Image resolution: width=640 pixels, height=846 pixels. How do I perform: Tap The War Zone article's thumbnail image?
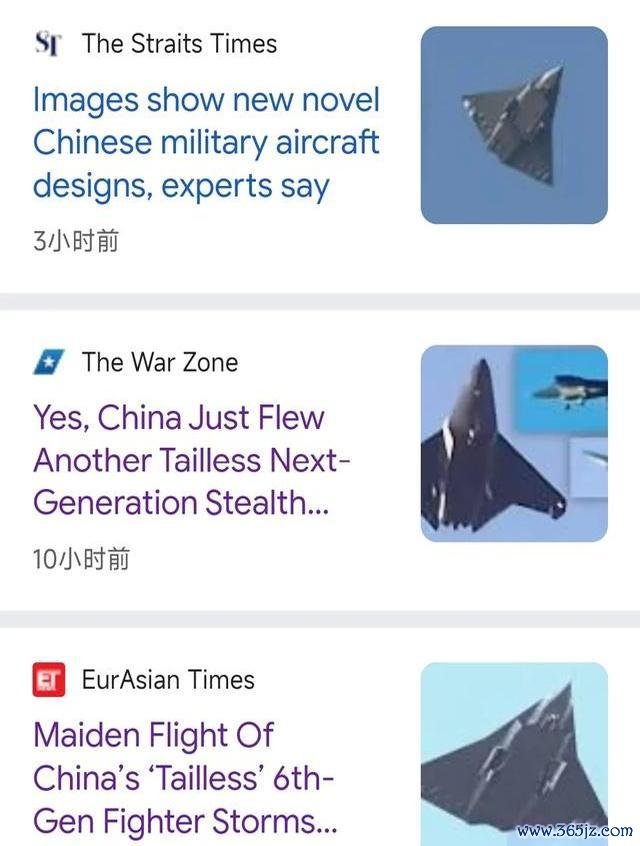tap(514, 443)
